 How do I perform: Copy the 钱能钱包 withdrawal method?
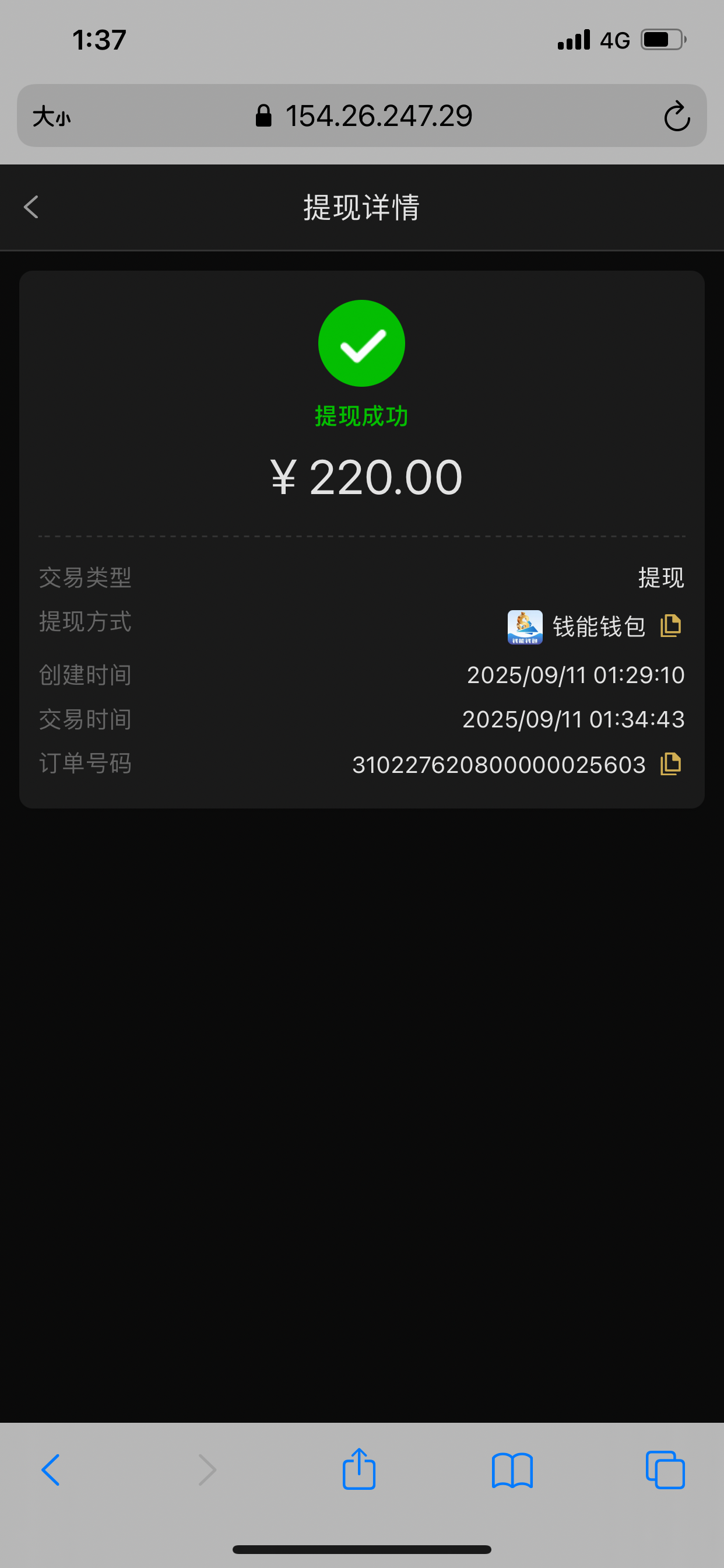point(670,626)
